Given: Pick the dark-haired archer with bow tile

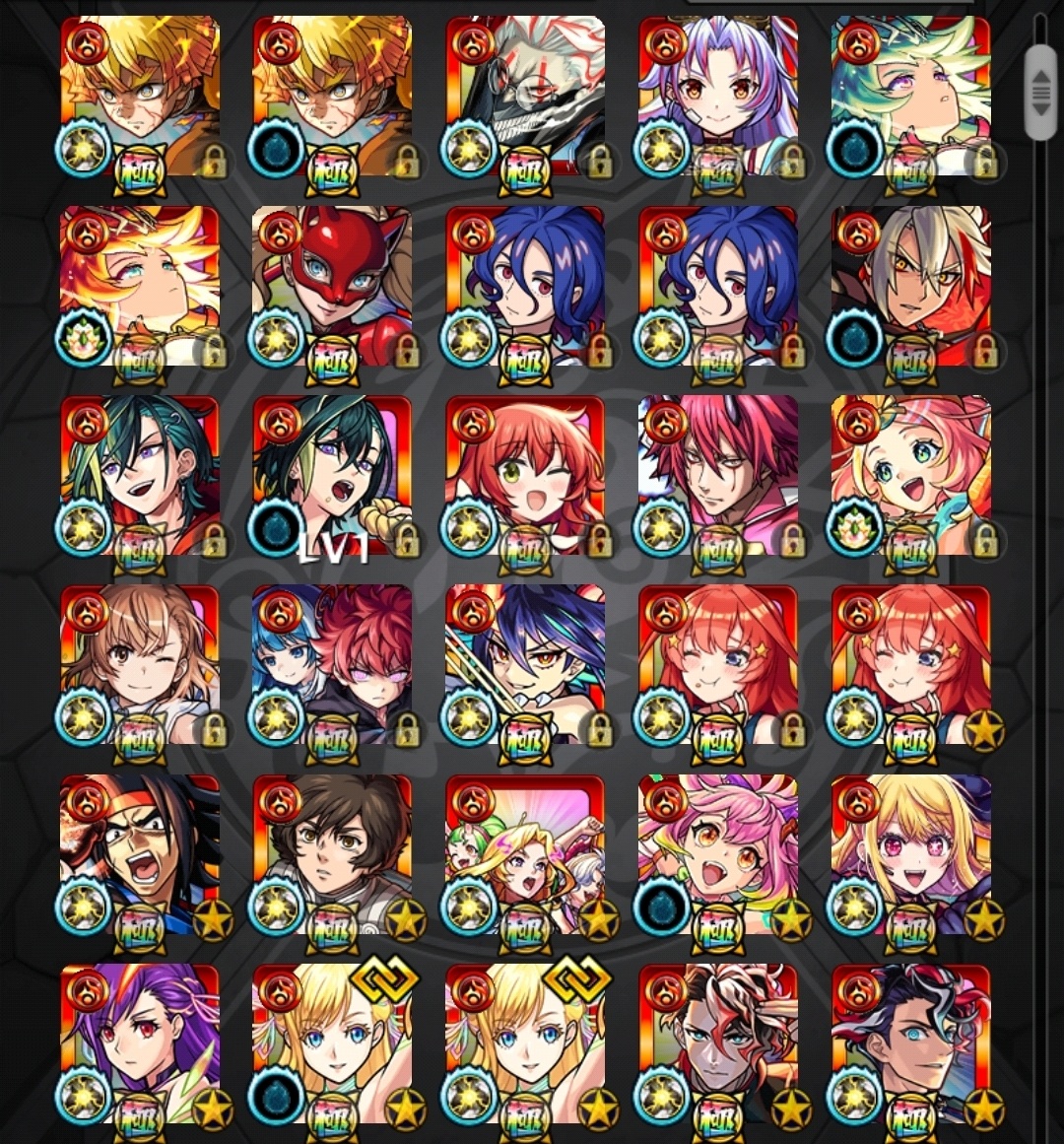Looking at the screenshot, I should [525, 665].
